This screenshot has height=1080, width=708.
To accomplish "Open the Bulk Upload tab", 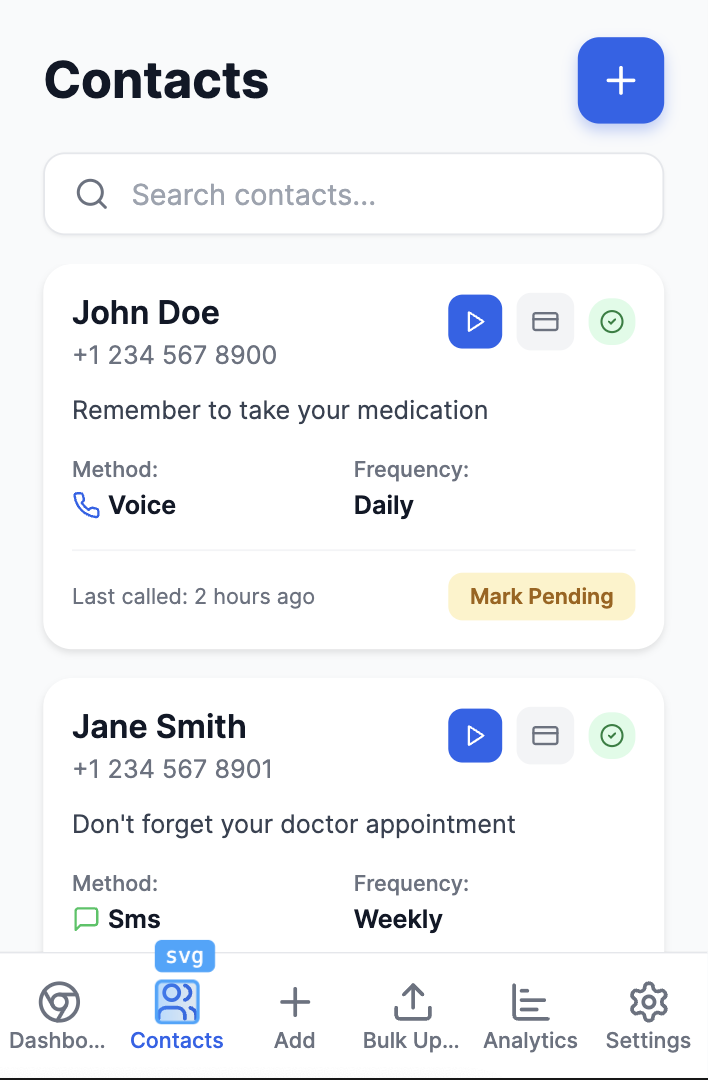I will coord(412,1017).
